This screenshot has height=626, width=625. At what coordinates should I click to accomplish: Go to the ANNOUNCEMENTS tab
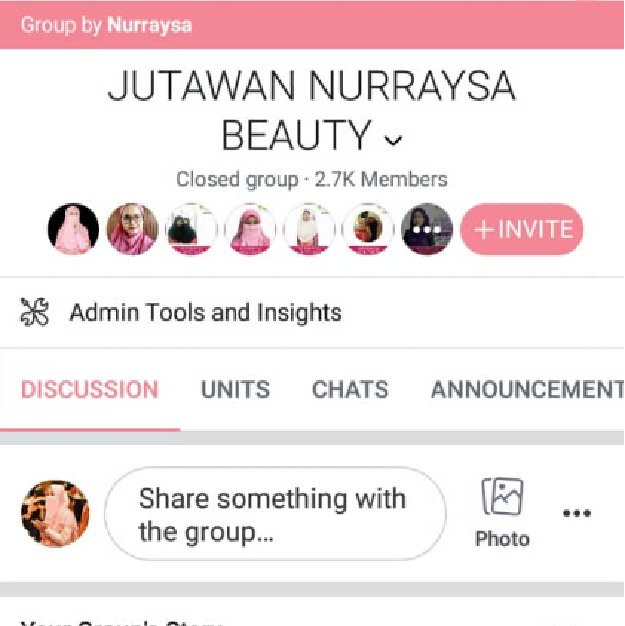point(526,390)
